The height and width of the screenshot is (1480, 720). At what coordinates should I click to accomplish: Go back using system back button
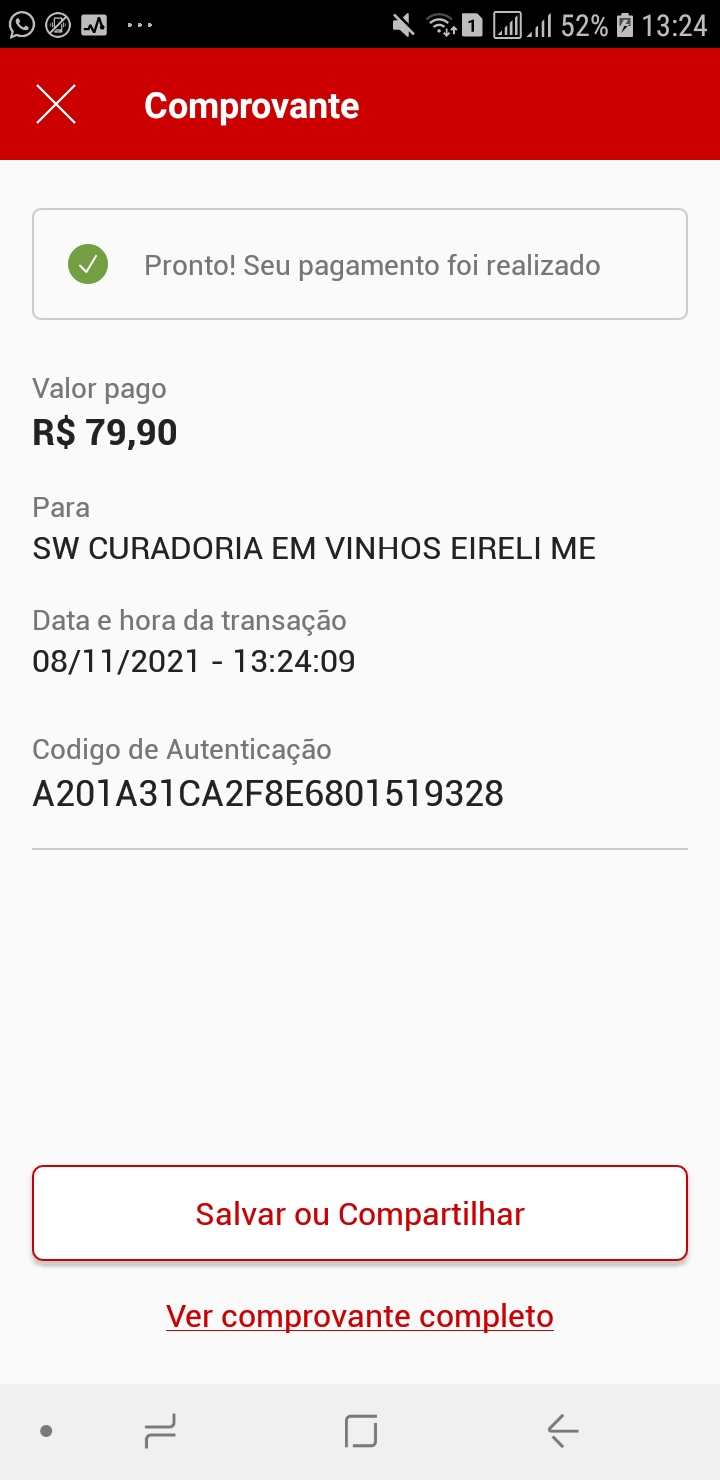(563, 1431)
